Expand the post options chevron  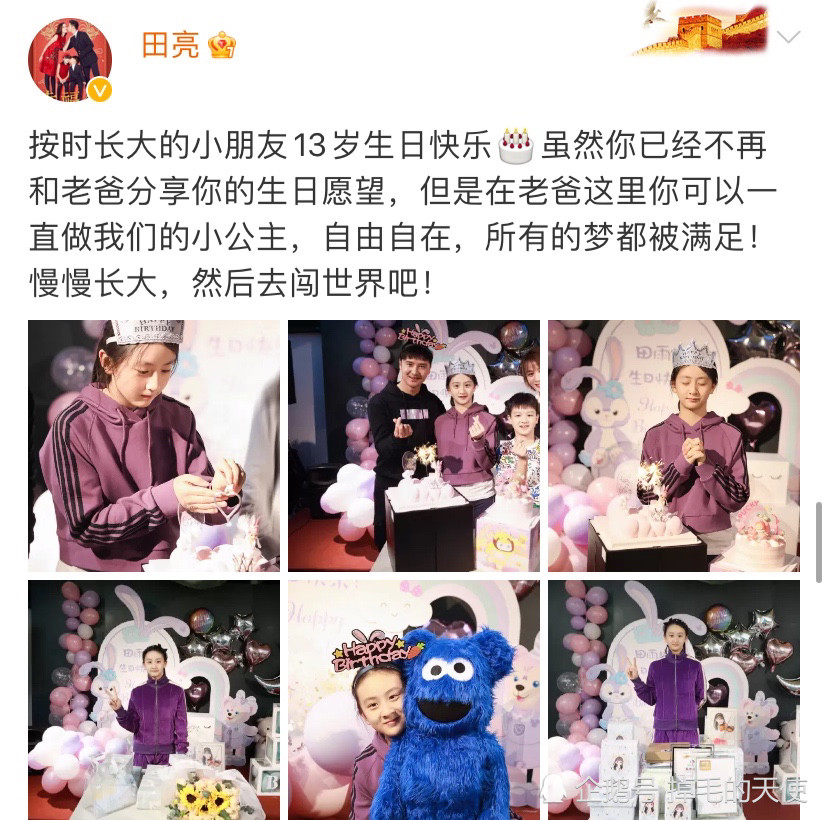pyautogui.click(x=789, y=36)
